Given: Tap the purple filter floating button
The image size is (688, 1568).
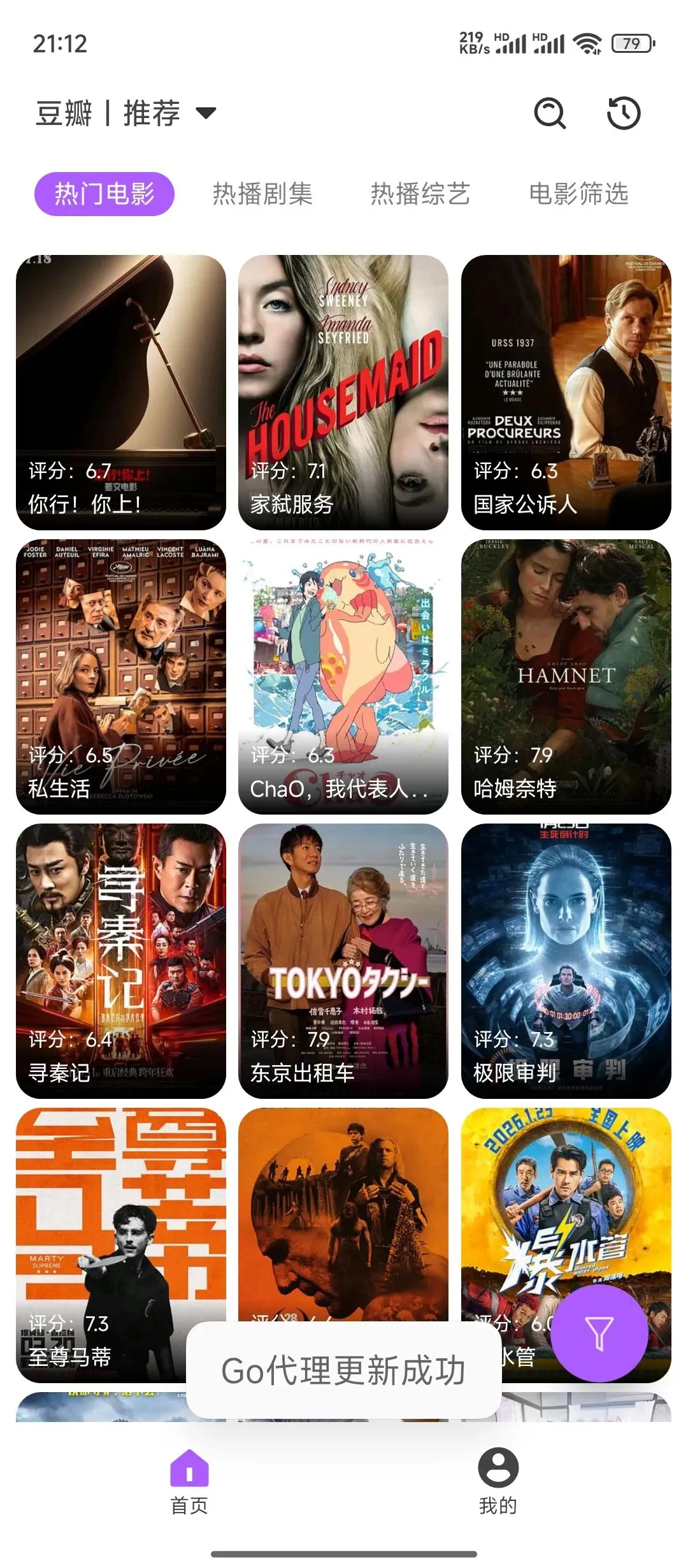Looking at the screenshot, I should [599, 1333].
